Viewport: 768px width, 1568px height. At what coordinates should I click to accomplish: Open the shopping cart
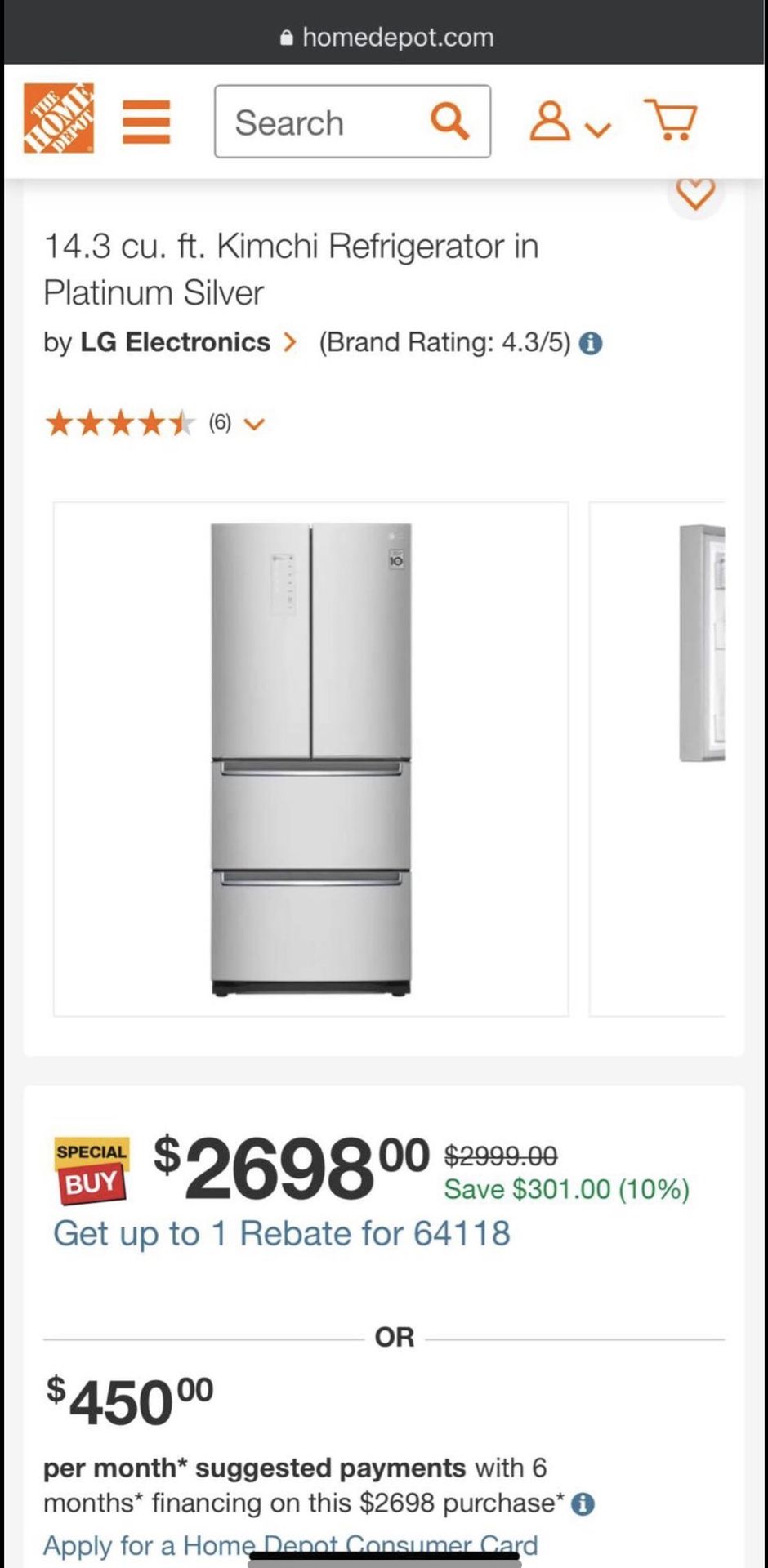[671, 120]
